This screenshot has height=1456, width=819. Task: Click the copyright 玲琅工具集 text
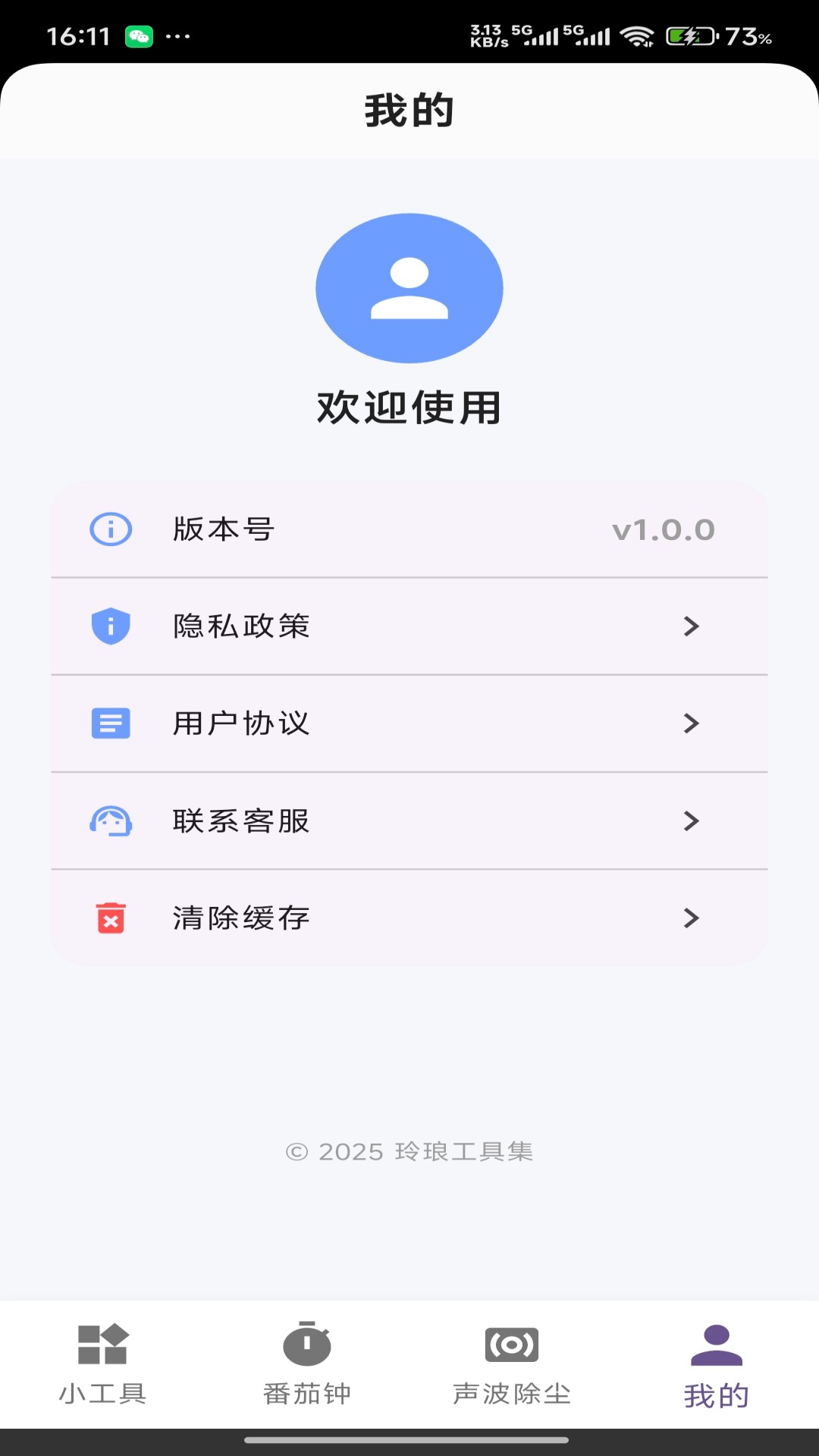click(409, 1152)
